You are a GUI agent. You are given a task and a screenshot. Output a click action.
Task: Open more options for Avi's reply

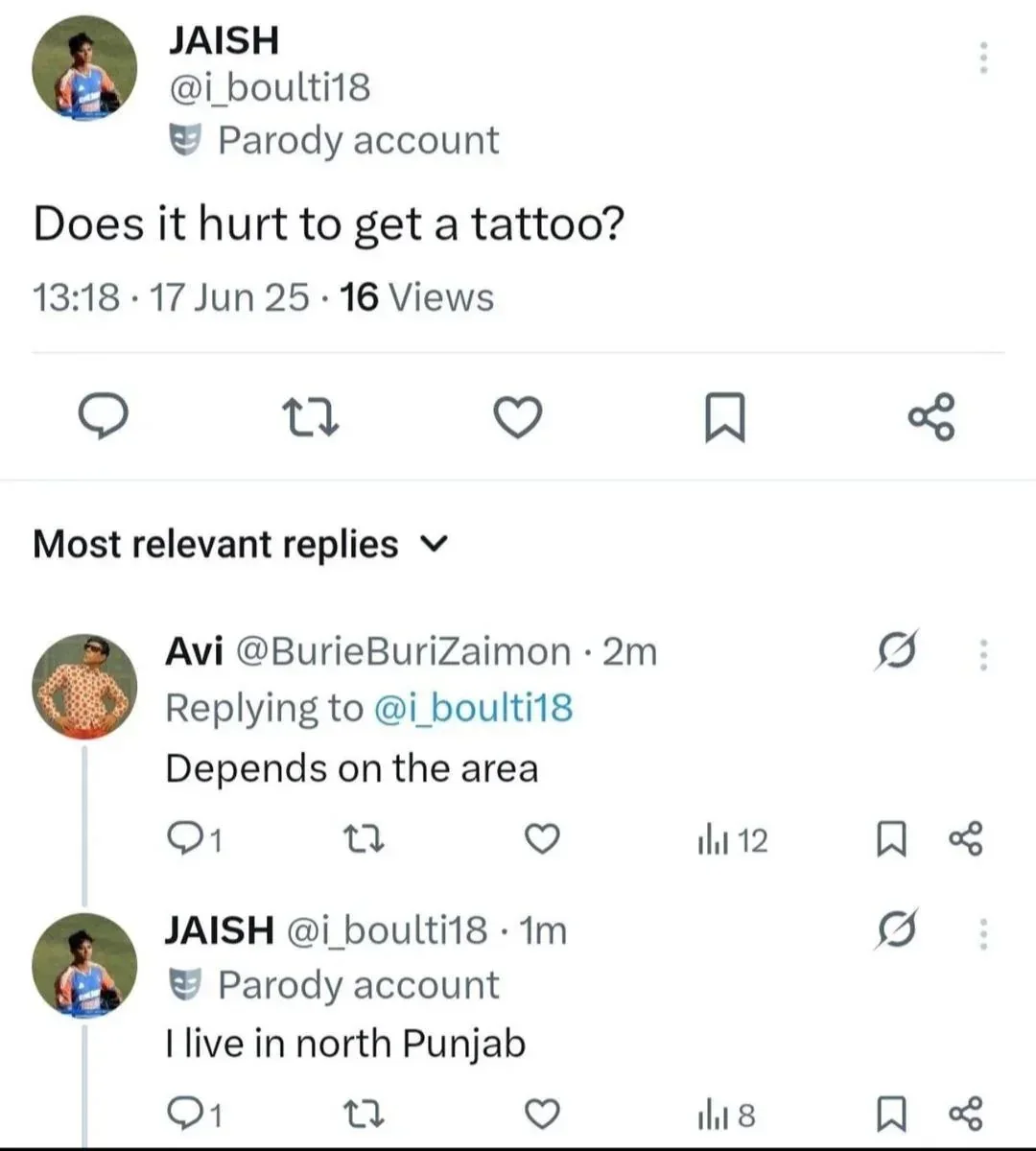tap(982, 654)
